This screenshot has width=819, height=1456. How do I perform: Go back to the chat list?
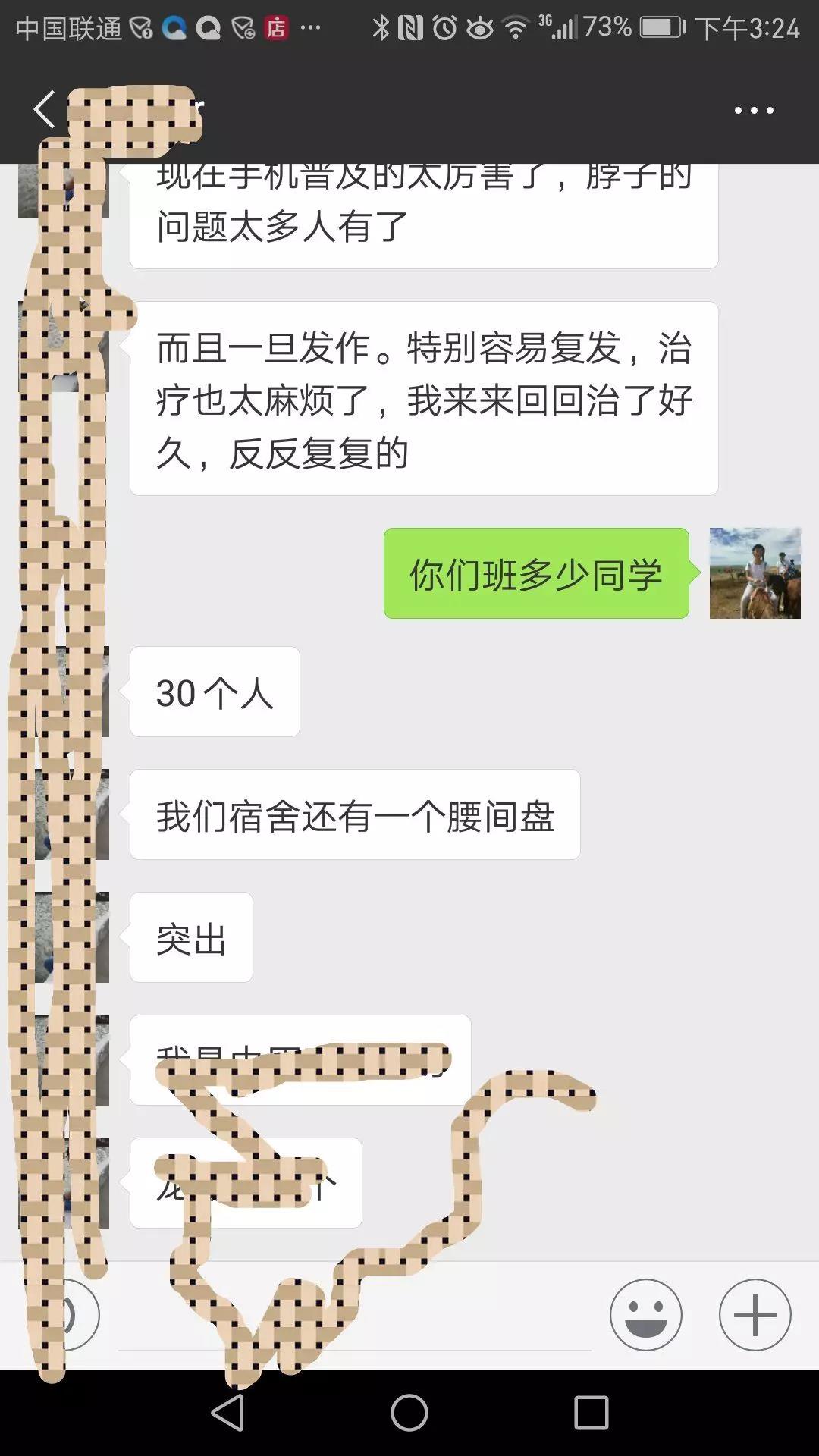(44, 110)
